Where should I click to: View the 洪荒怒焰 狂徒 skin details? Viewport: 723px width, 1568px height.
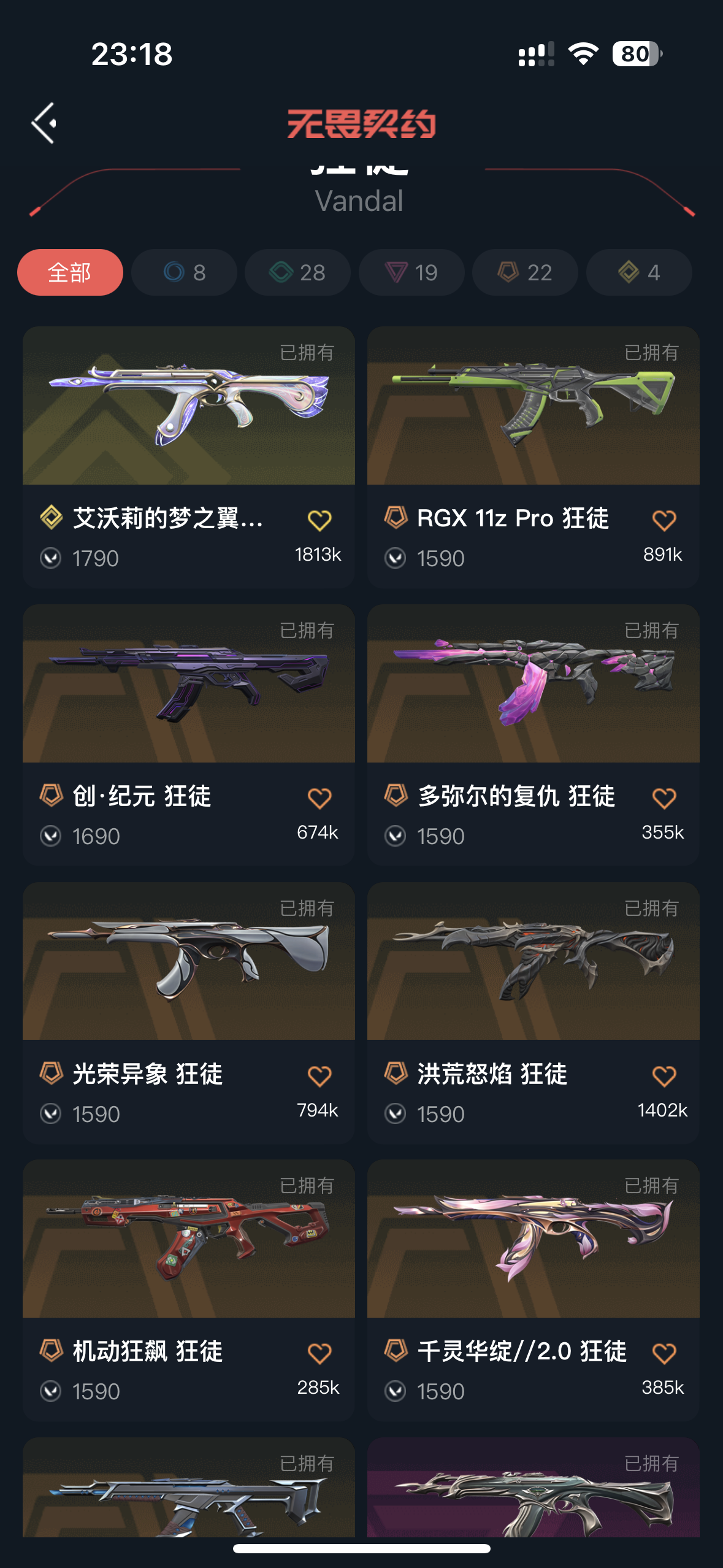(534, 1013)
